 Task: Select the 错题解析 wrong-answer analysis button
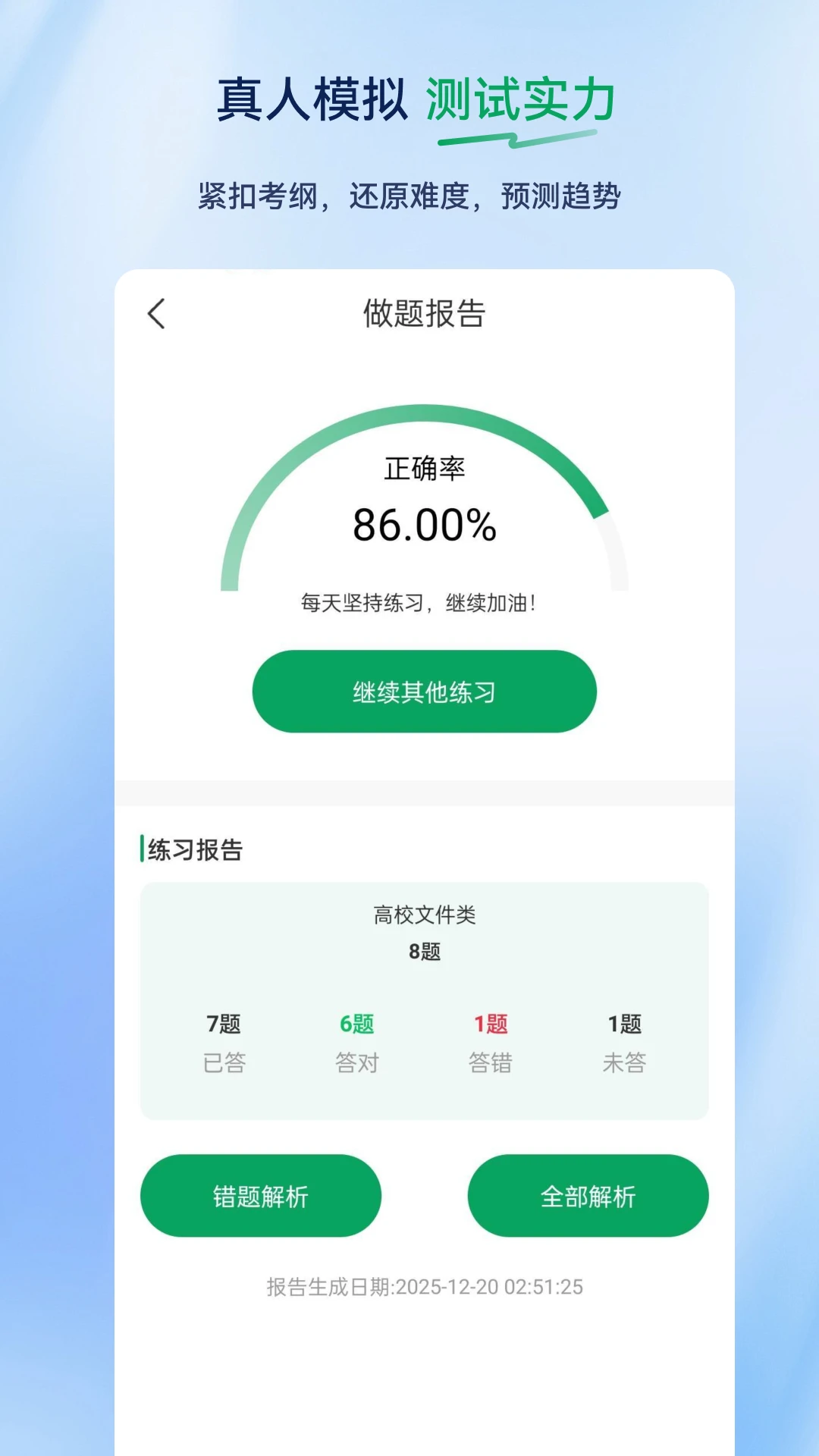pos(262,1195)
